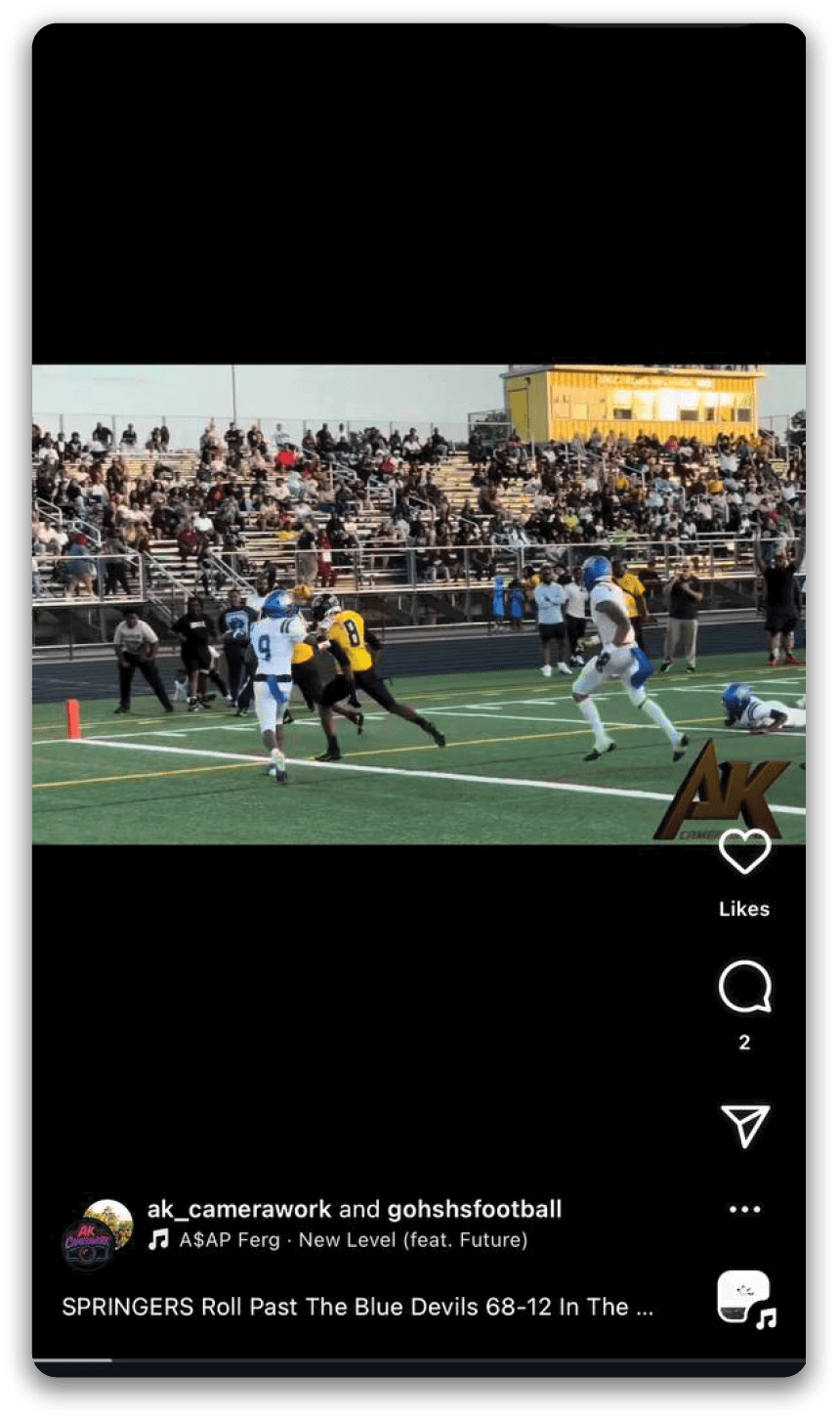Open the comments on this reel
840x1418 pixels.
pos(744,988)
